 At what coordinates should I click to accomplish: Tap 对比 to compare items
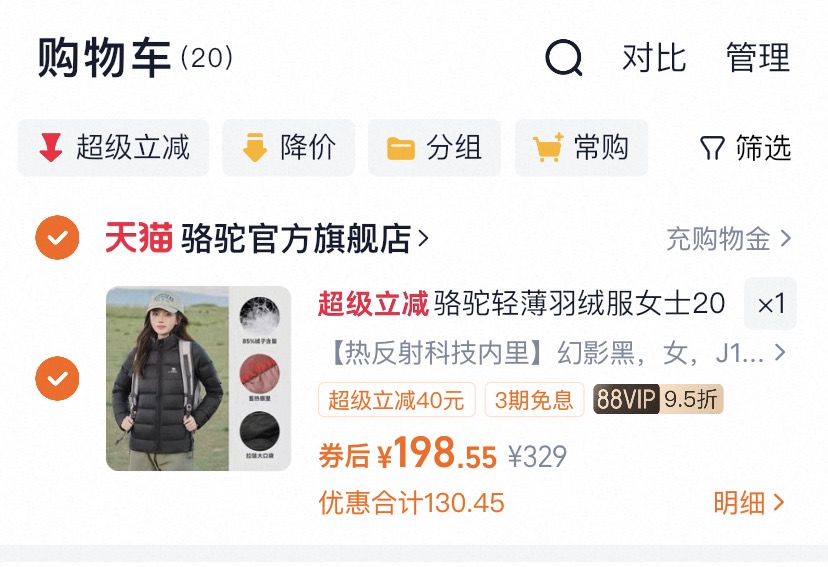654,58
